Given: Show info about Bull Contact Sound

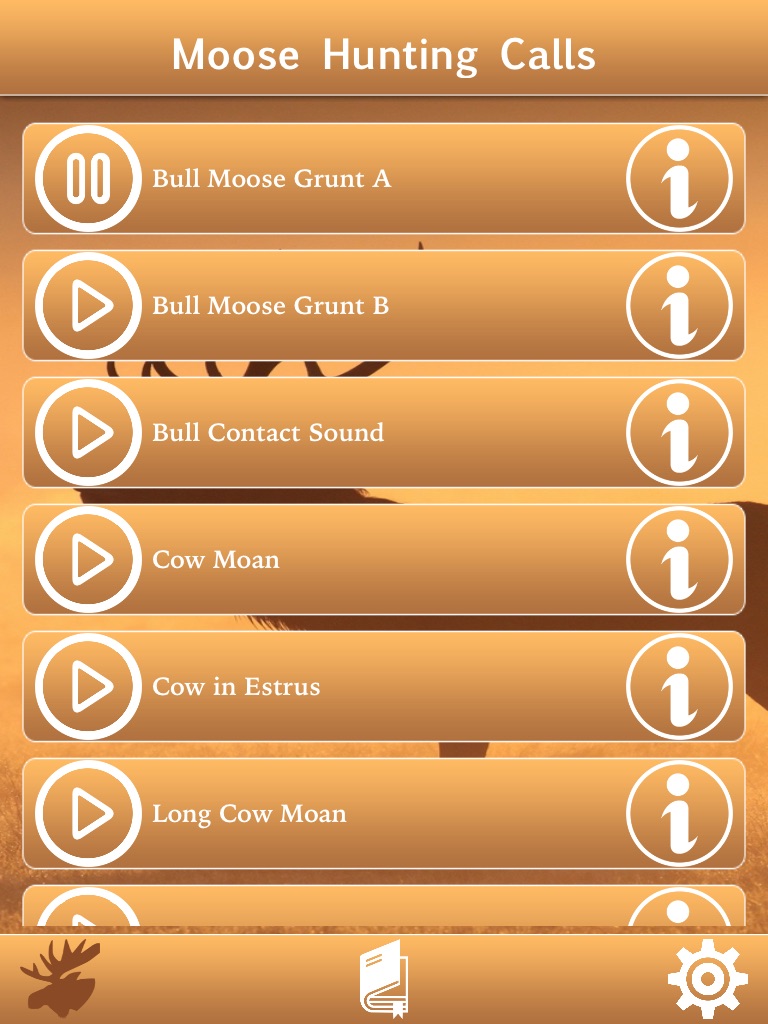Looking at the screenshot, I should tap(679, 432).
